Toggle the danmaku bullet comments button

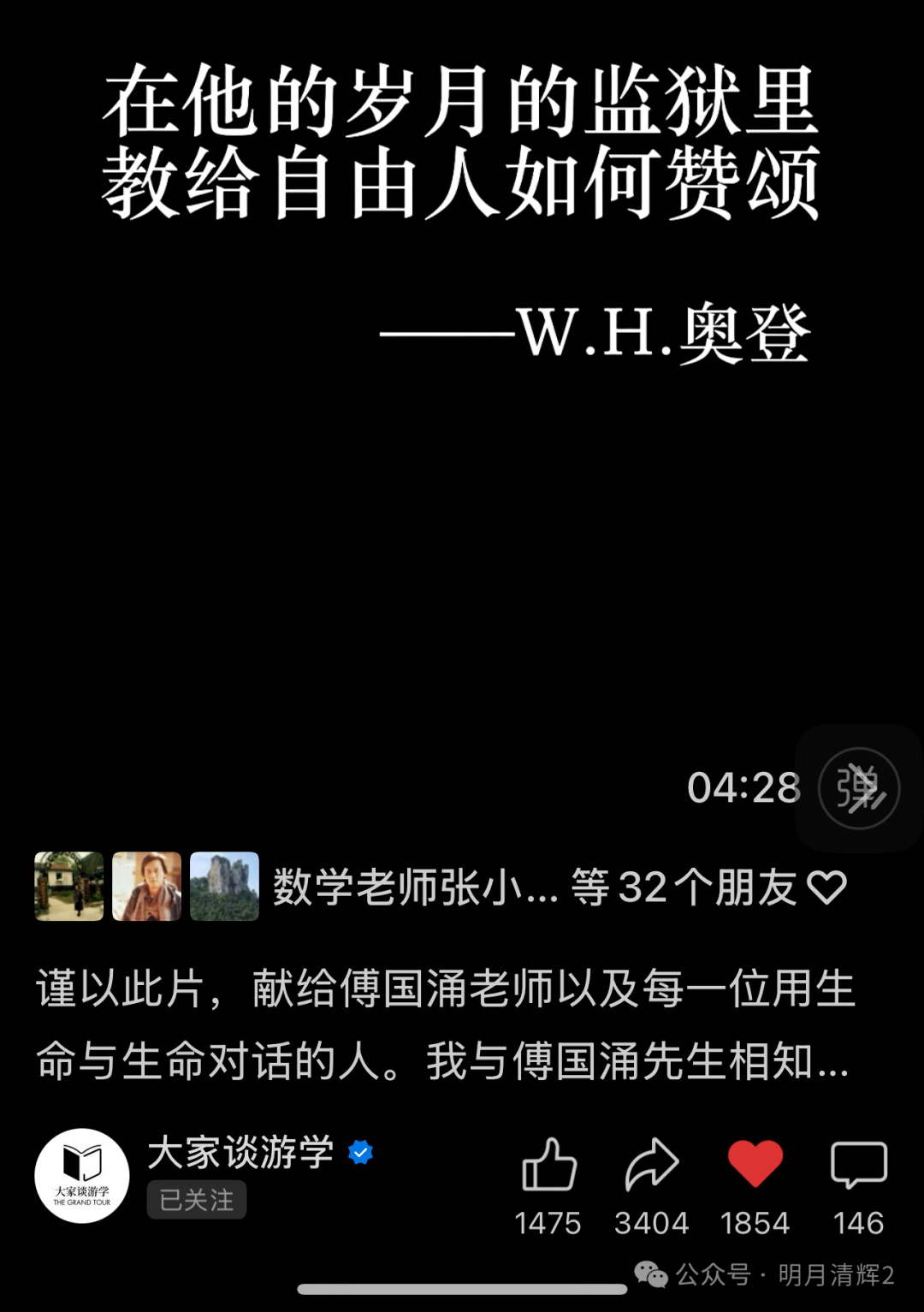(858, 788)
